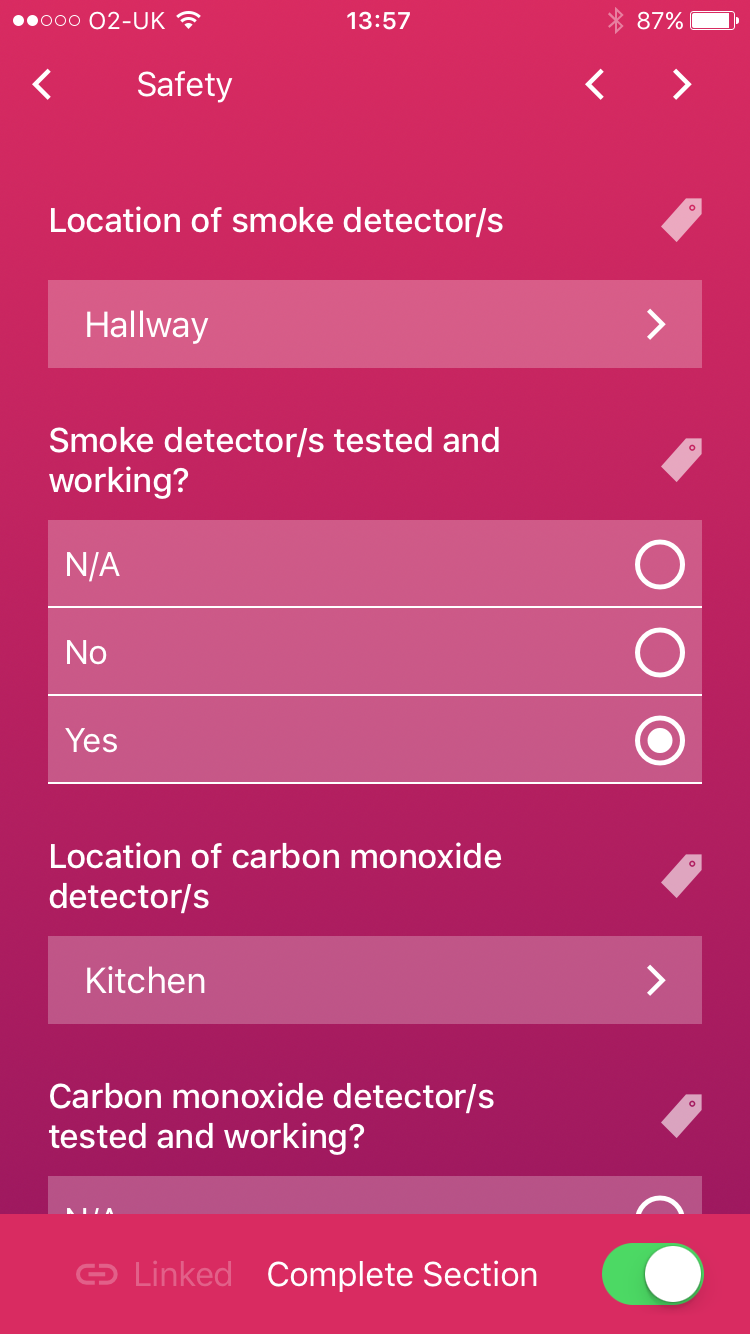Tap the Linked button
Screen dimensions: 750x1334
click(x=154, y=1274)
